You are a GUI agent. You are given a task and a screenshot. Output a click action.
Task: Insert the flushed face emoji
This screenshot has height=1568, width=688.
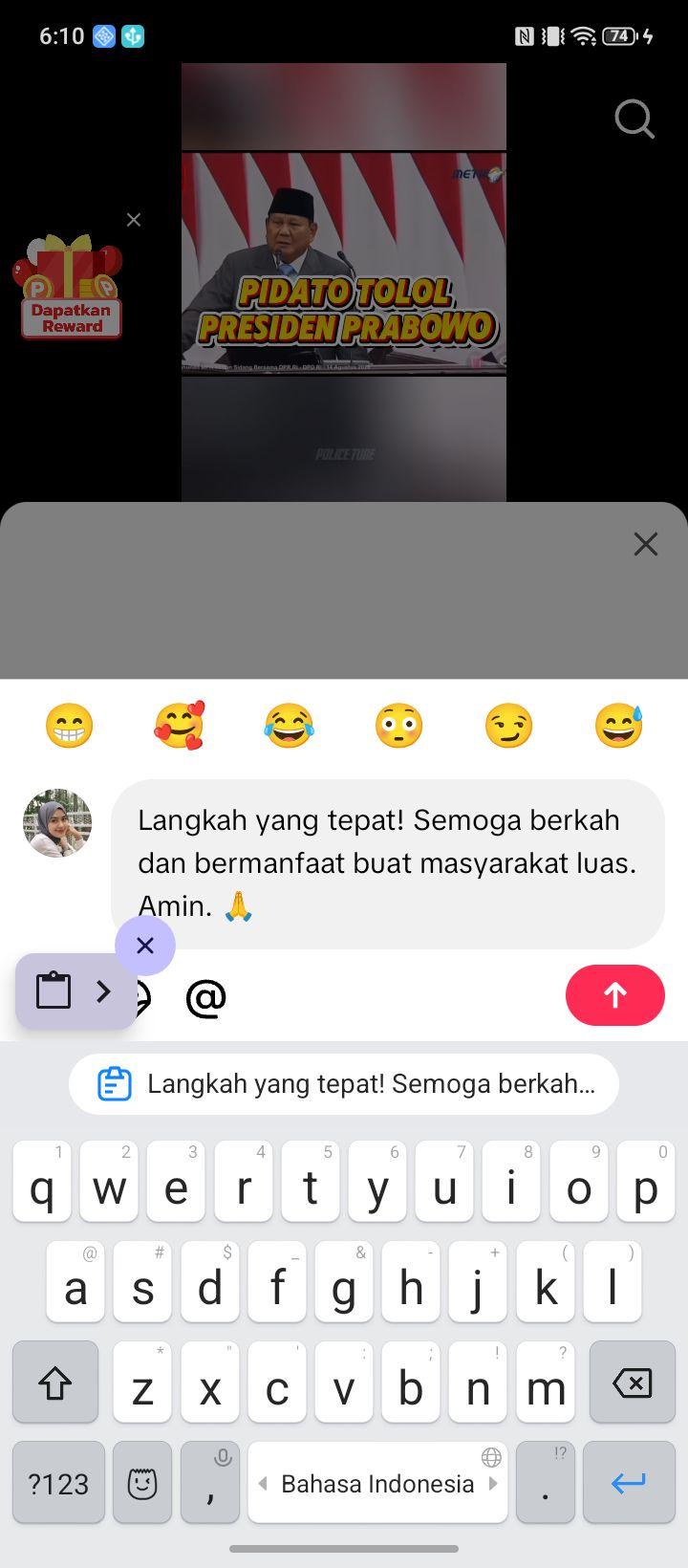[x=398, y=726]
